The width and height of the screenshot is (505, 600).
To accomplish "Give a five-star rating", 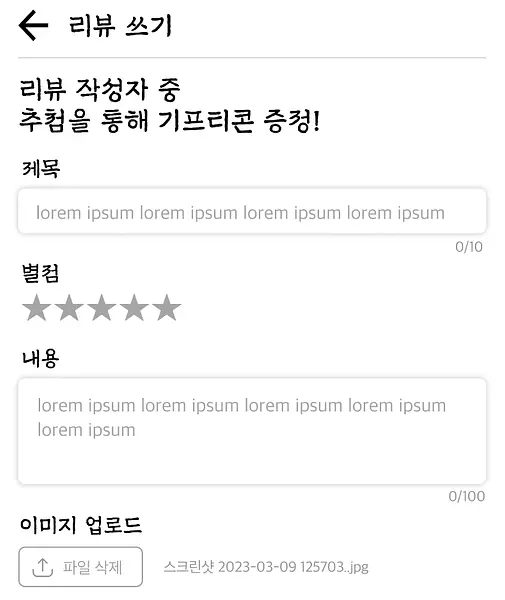I will click(167, 307).
